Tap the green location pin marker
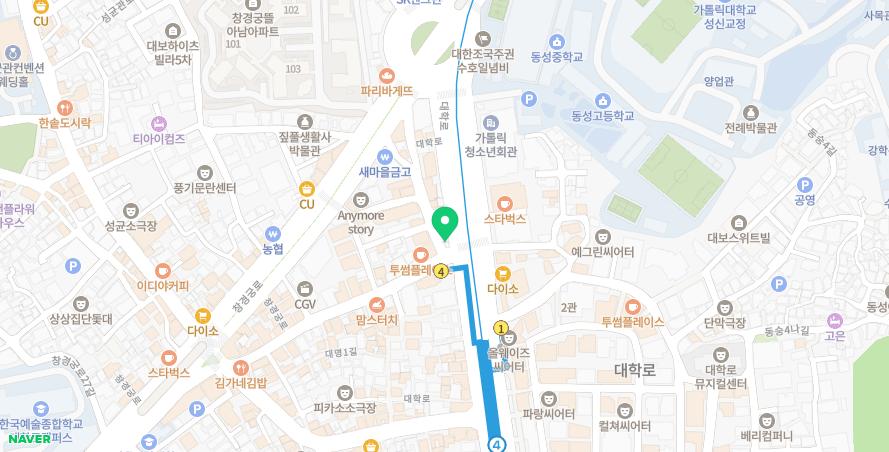 [444, 222]
